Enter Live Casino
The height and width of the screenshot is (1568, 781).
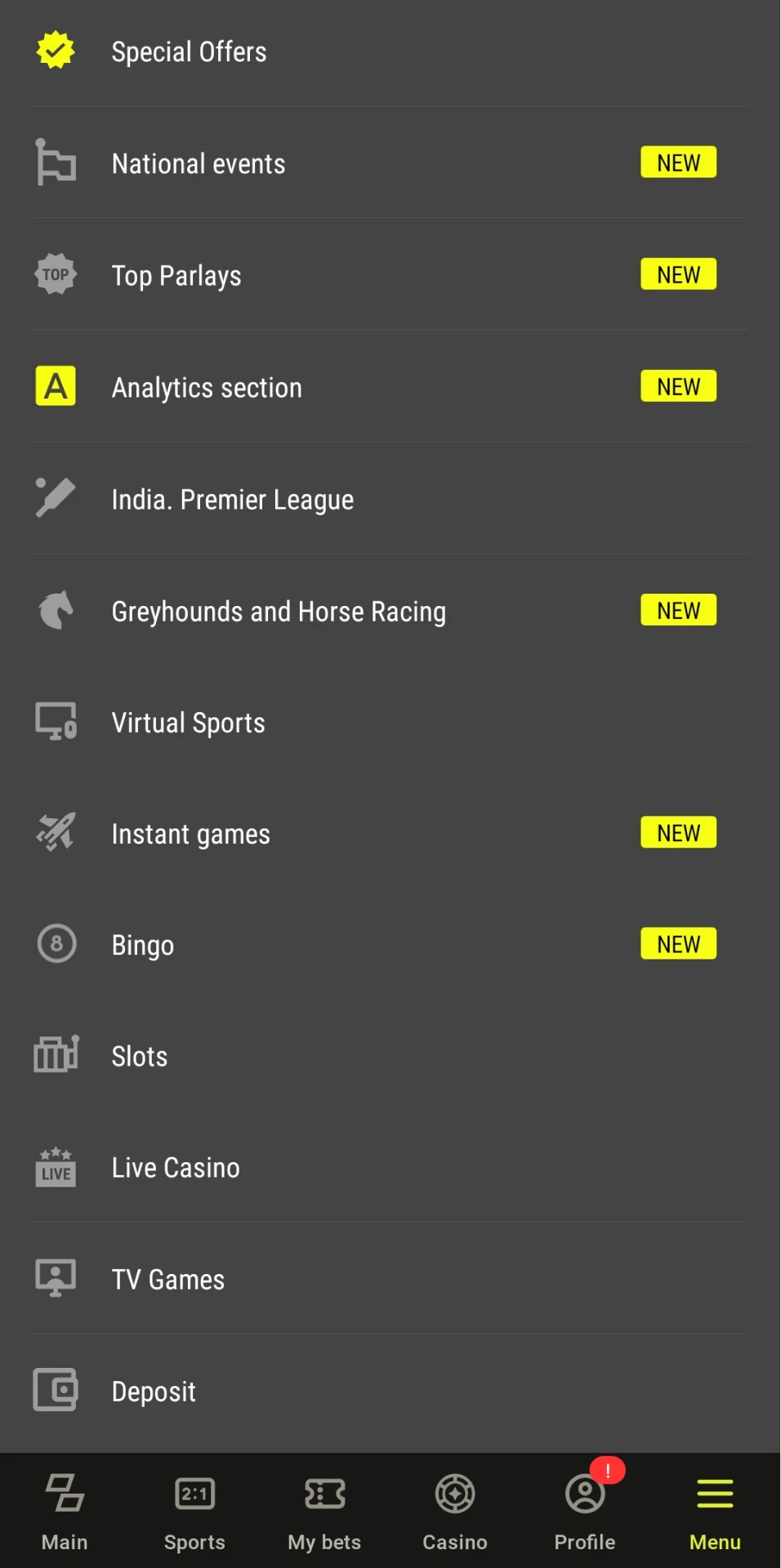(x=176, y=1168)
